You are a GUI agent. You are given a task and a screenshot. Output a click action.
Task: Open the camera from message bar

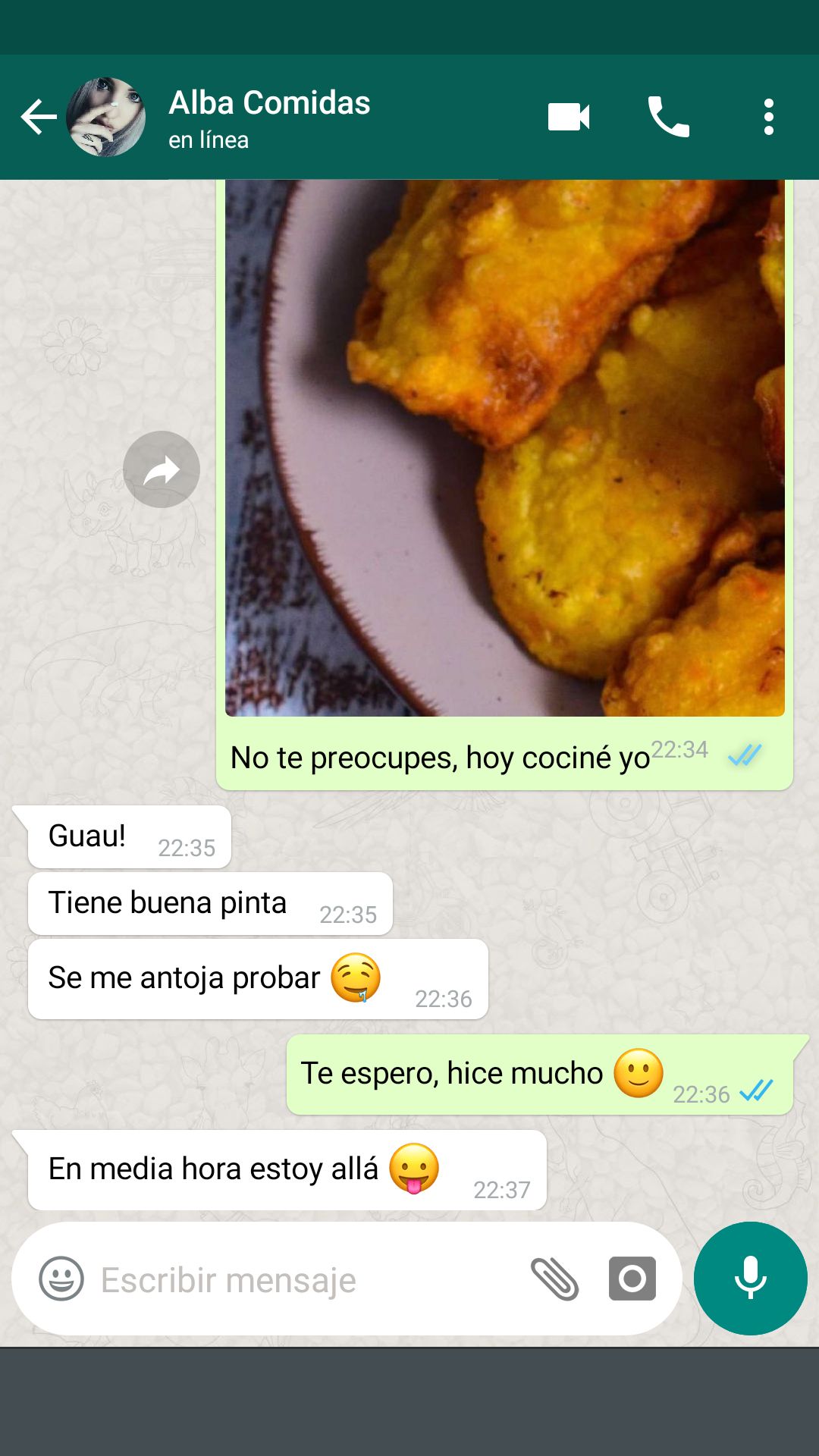pos(632,1279)
